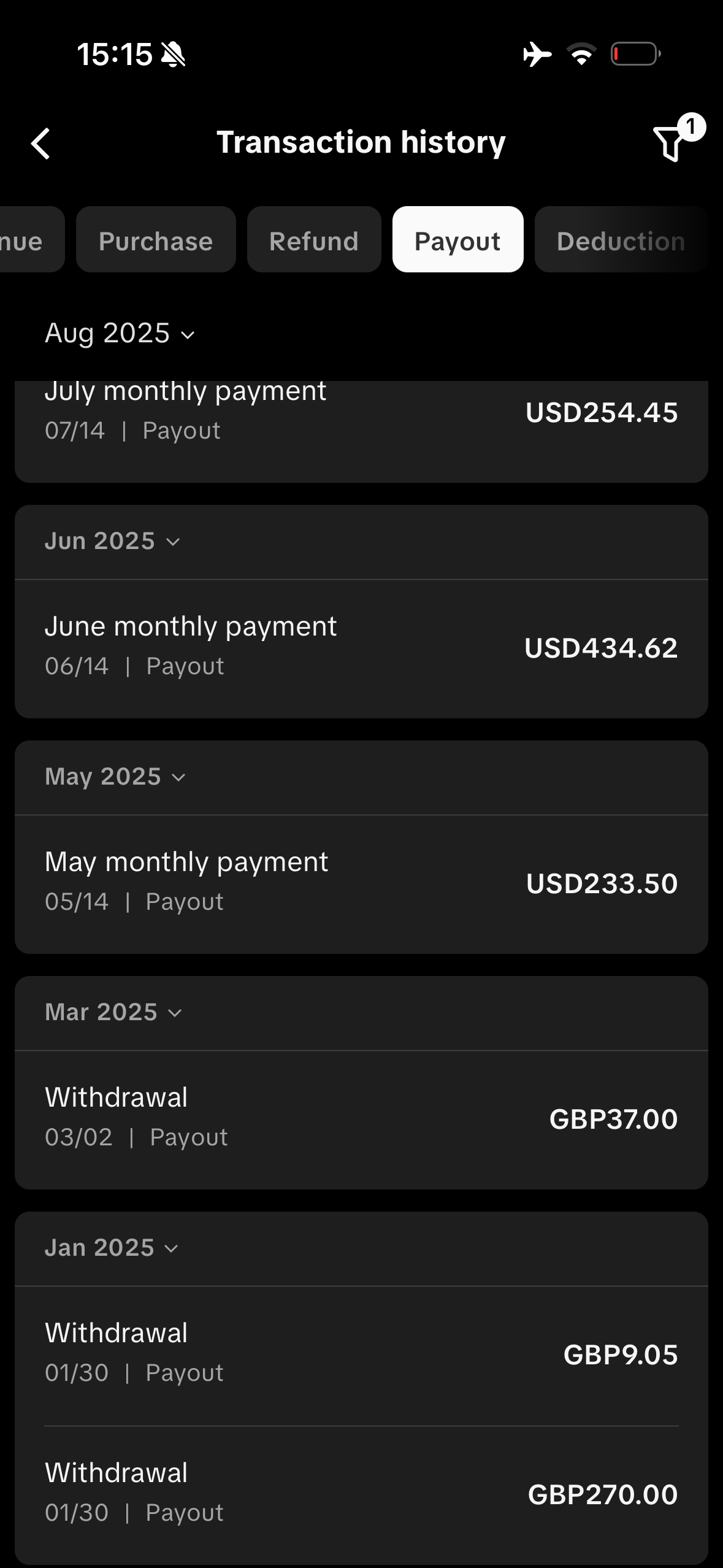Select the Payout tab
This screenshot has width=723, height=1568.
[x=457, y=240]
